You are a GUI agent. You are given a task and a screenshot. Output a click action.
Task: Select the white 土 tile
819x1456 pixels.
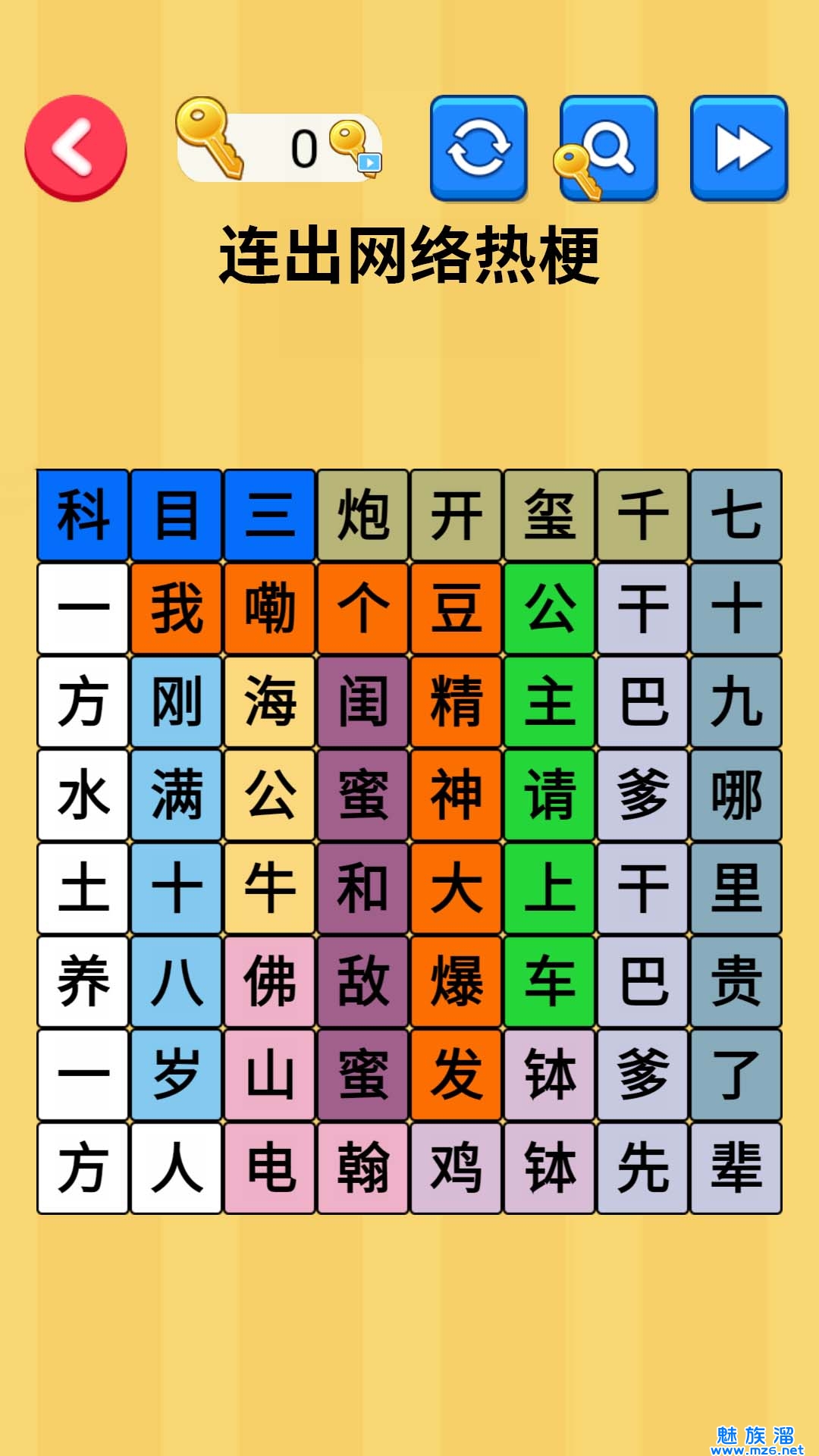[x=83, y=888]
